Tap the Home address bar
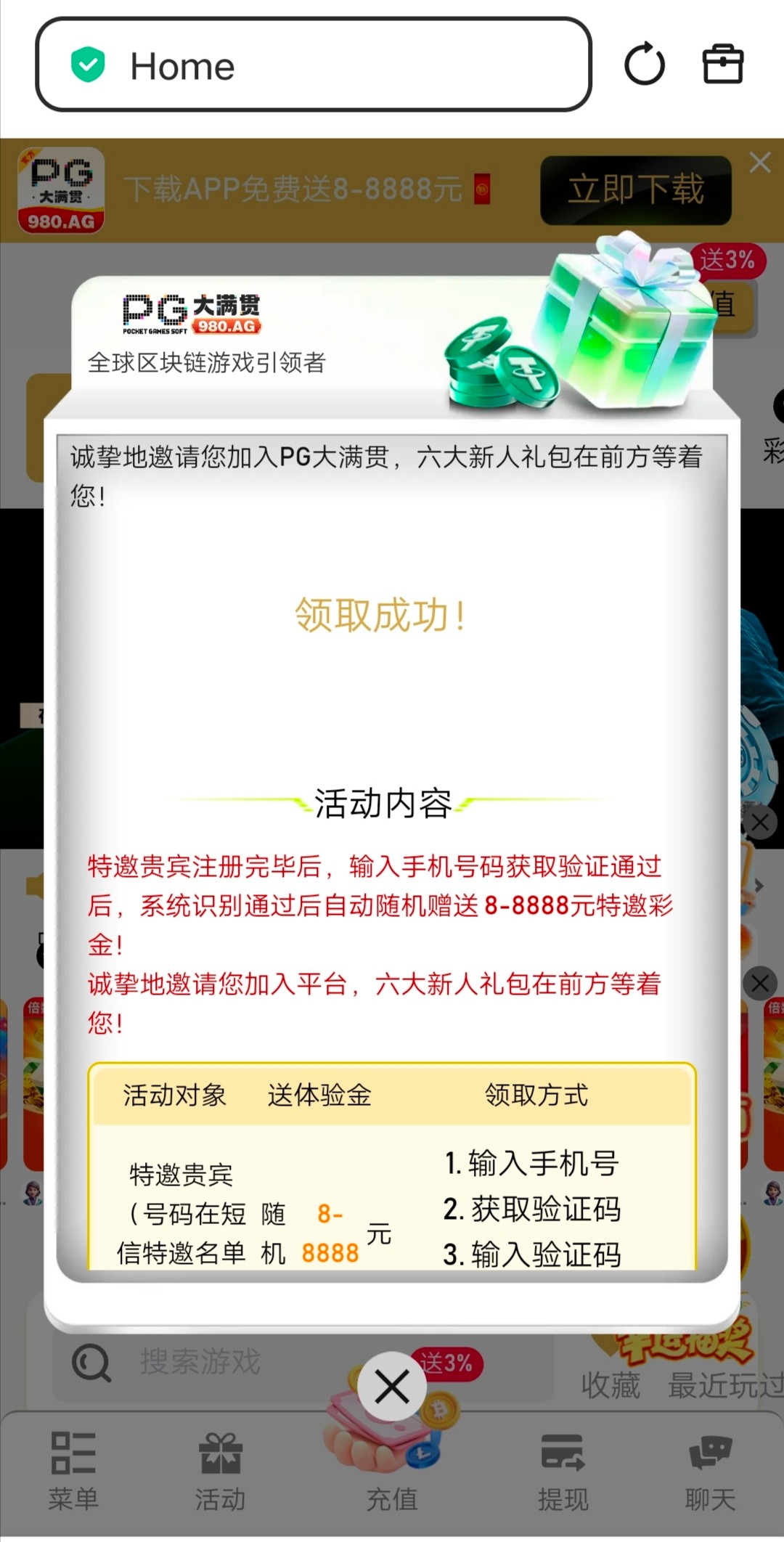 click(x=313, y=65)
